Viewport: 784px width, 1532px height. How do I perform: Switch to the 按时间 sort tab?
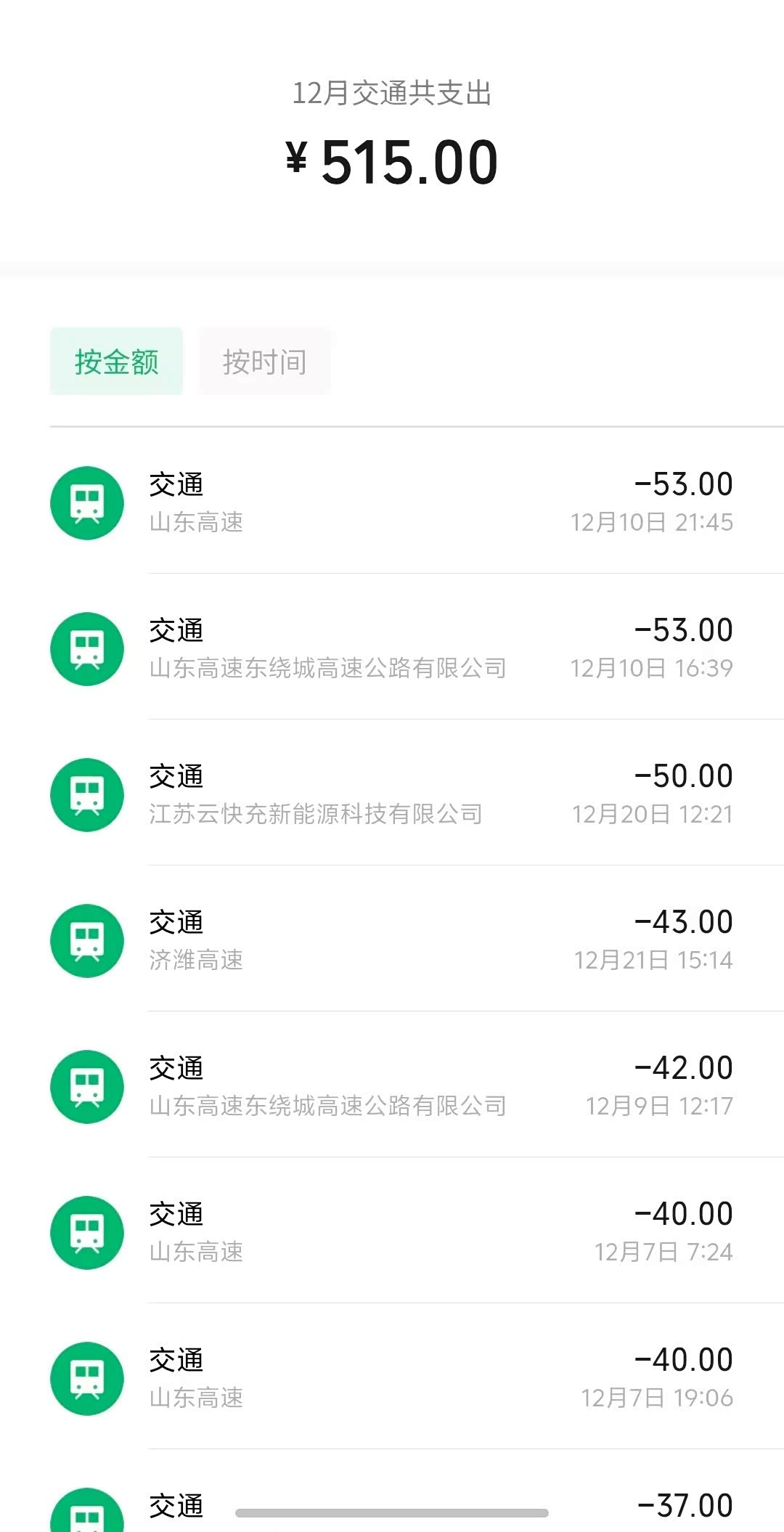[x=264, y=361]
